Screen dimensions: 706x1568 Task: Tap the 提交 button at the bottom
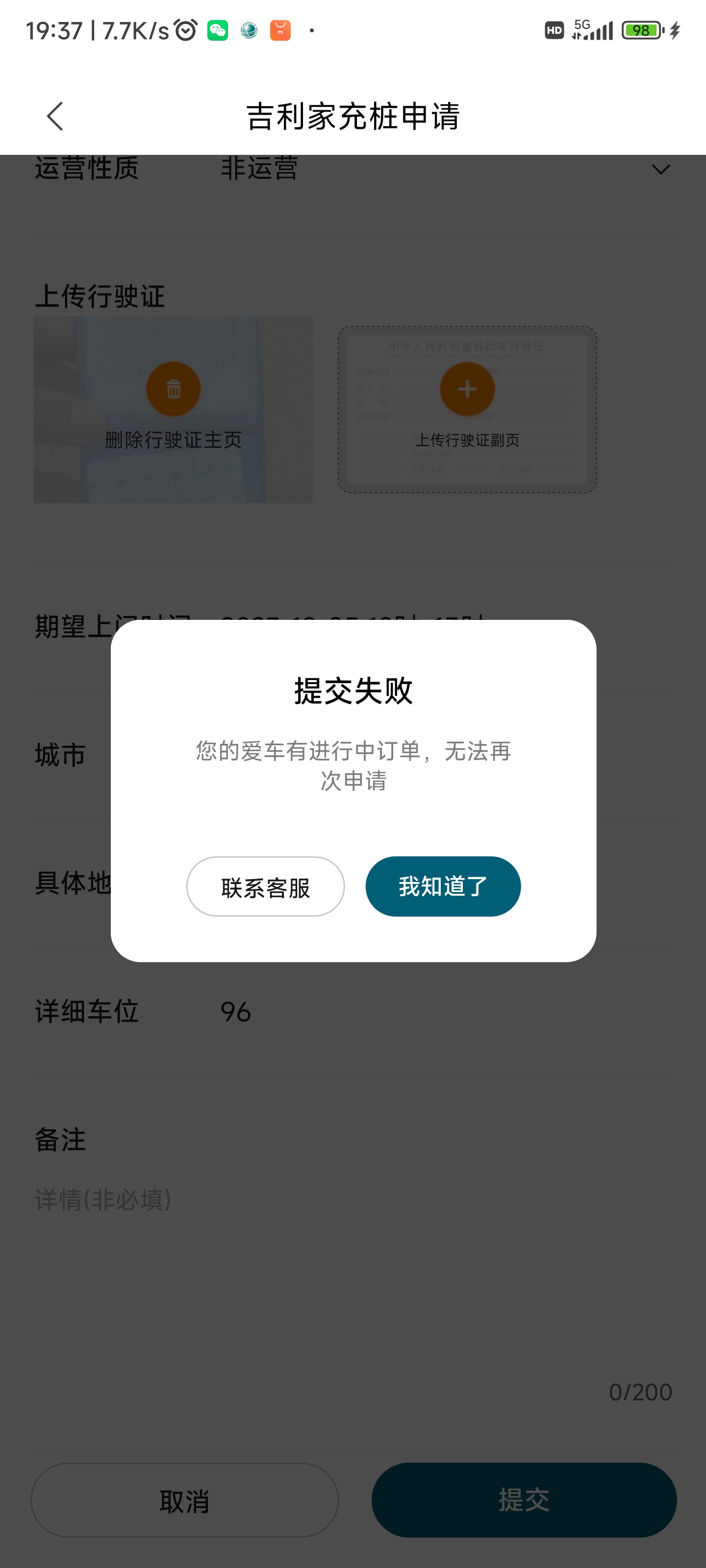524,1500
